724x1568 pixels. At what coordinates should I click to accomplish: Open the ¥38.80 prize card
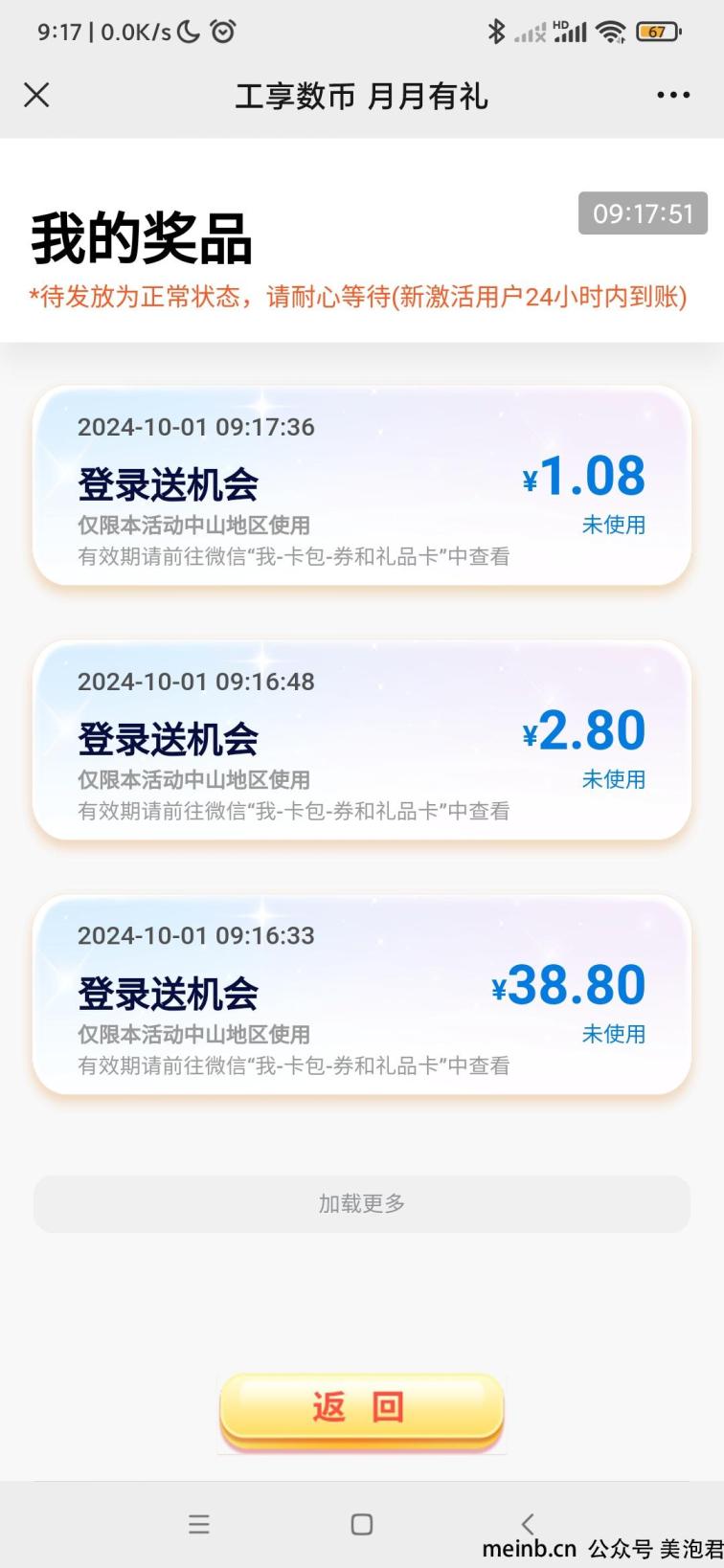coord(362,995)
